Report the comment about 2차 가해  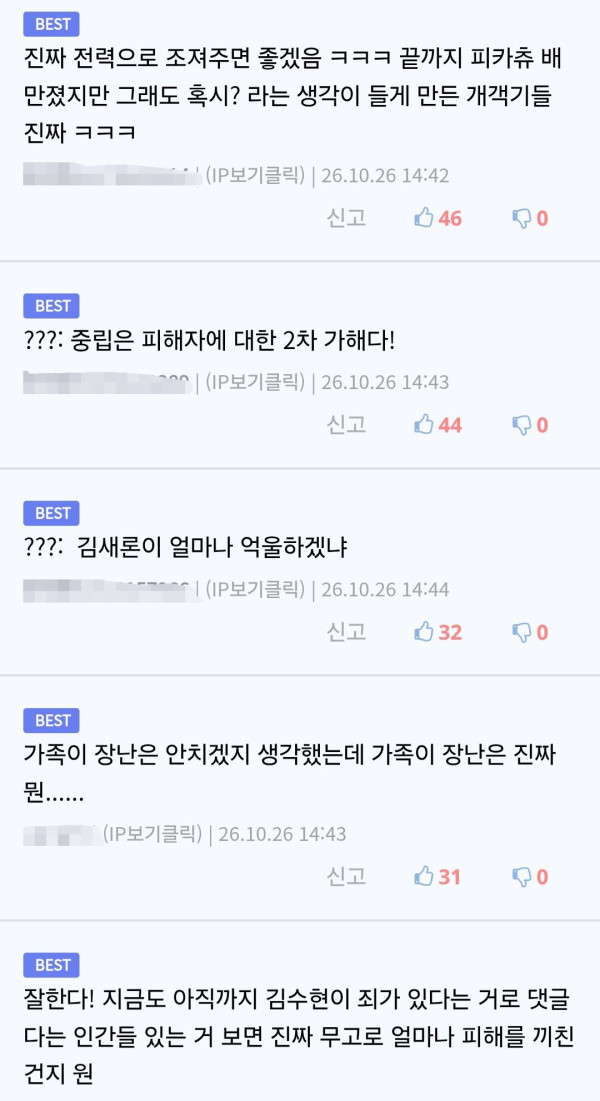tap(346, 424)
